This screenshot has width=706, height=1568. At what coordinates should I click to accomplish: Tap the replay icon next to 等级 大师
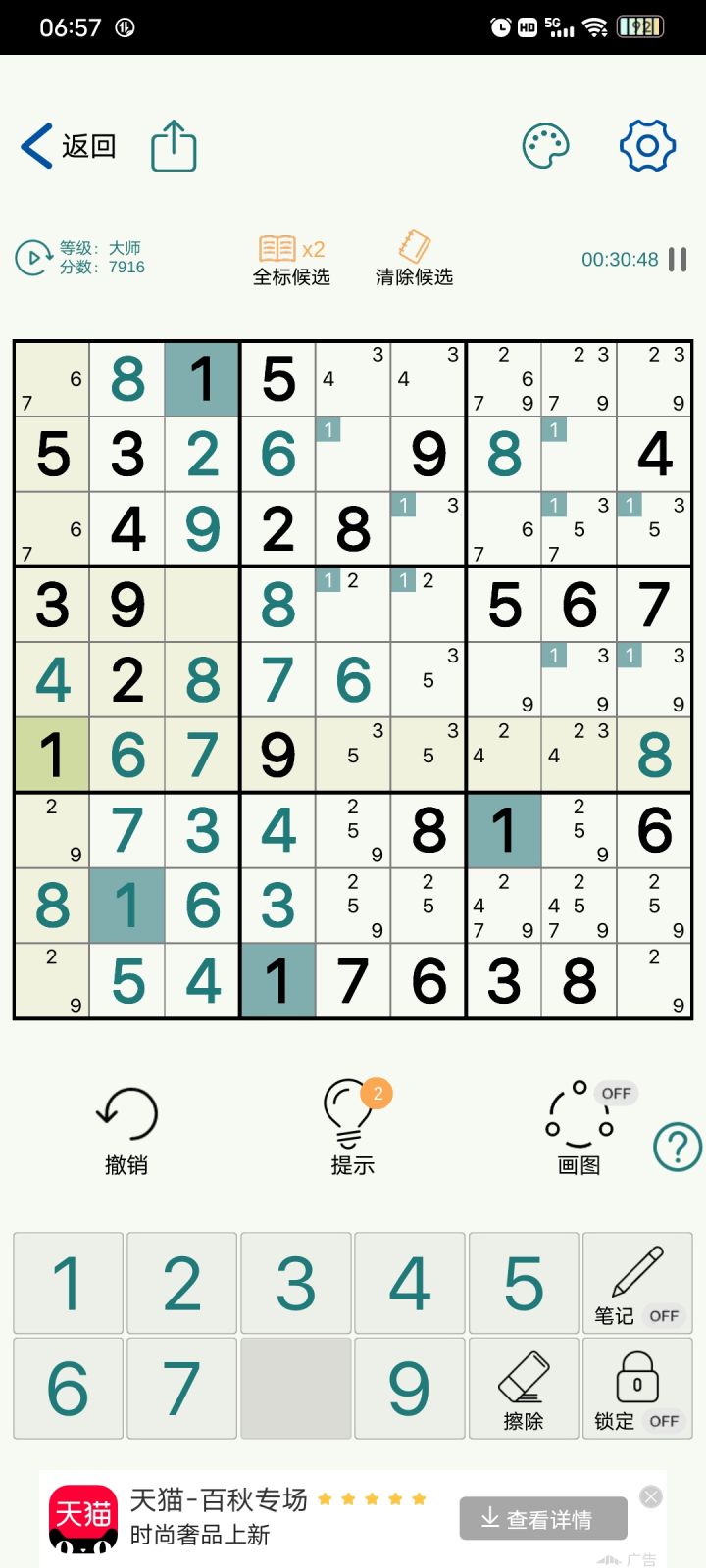[32, 257]
